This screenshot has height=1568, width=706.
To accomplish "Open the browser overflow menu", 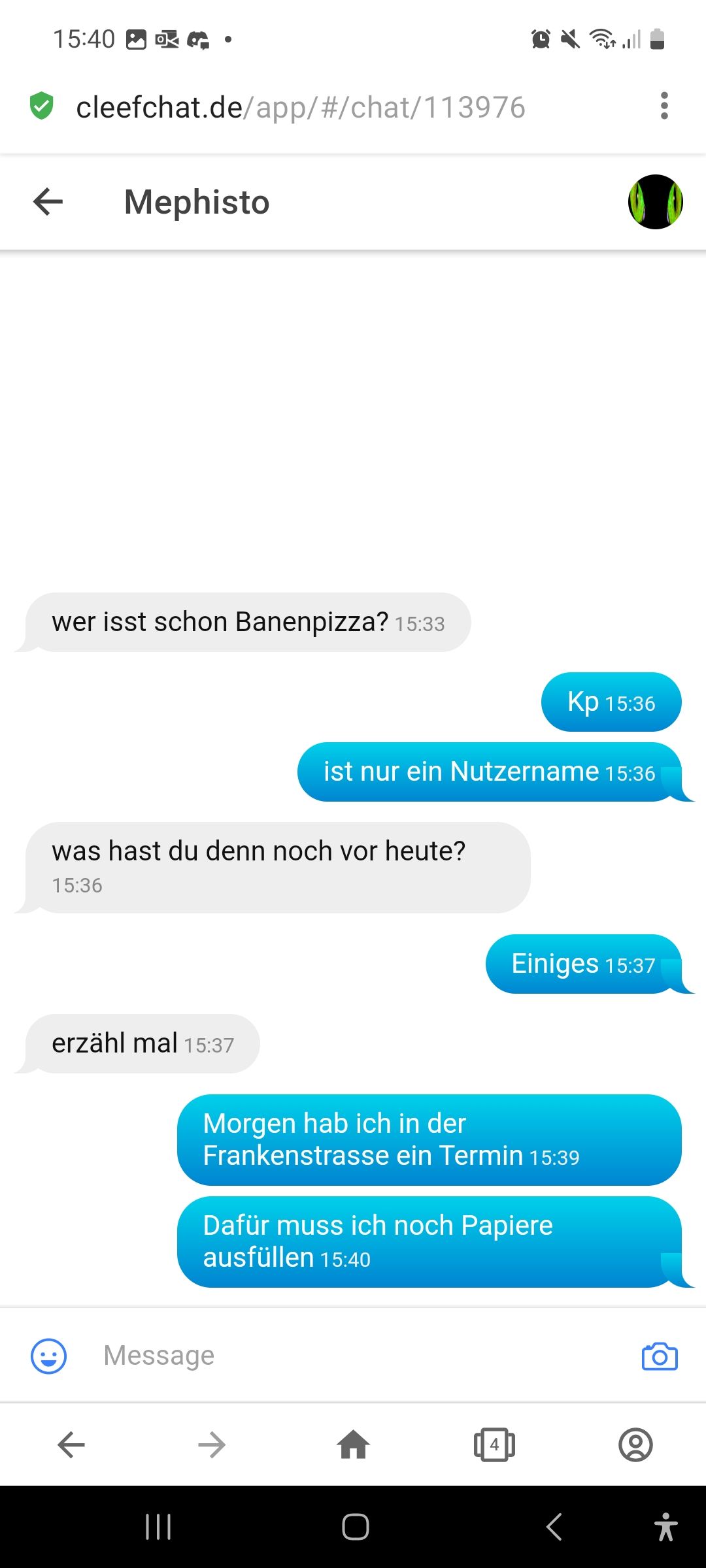I will (x=664, y=106).
